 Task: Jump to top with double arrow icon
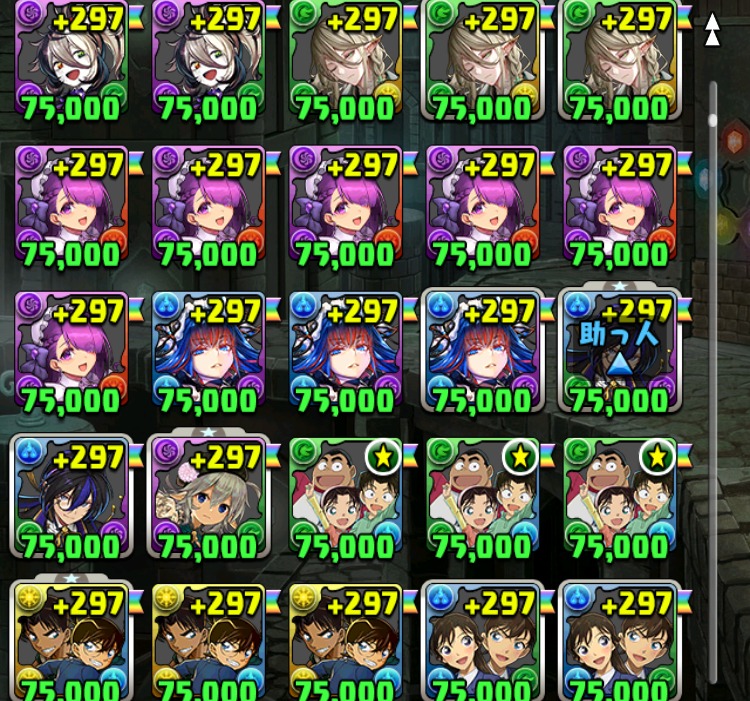coord(712,30)
